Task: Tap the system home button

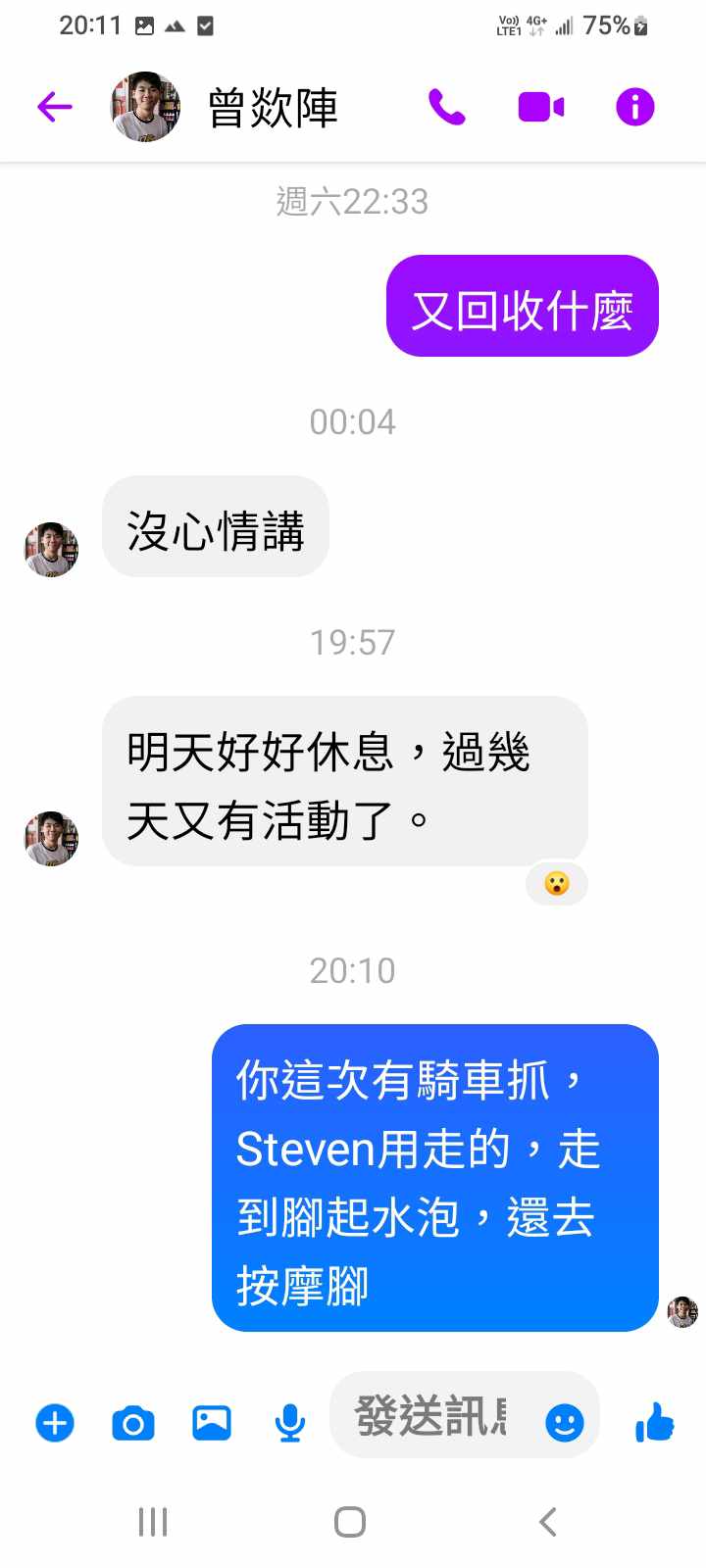Action: 350,1522
